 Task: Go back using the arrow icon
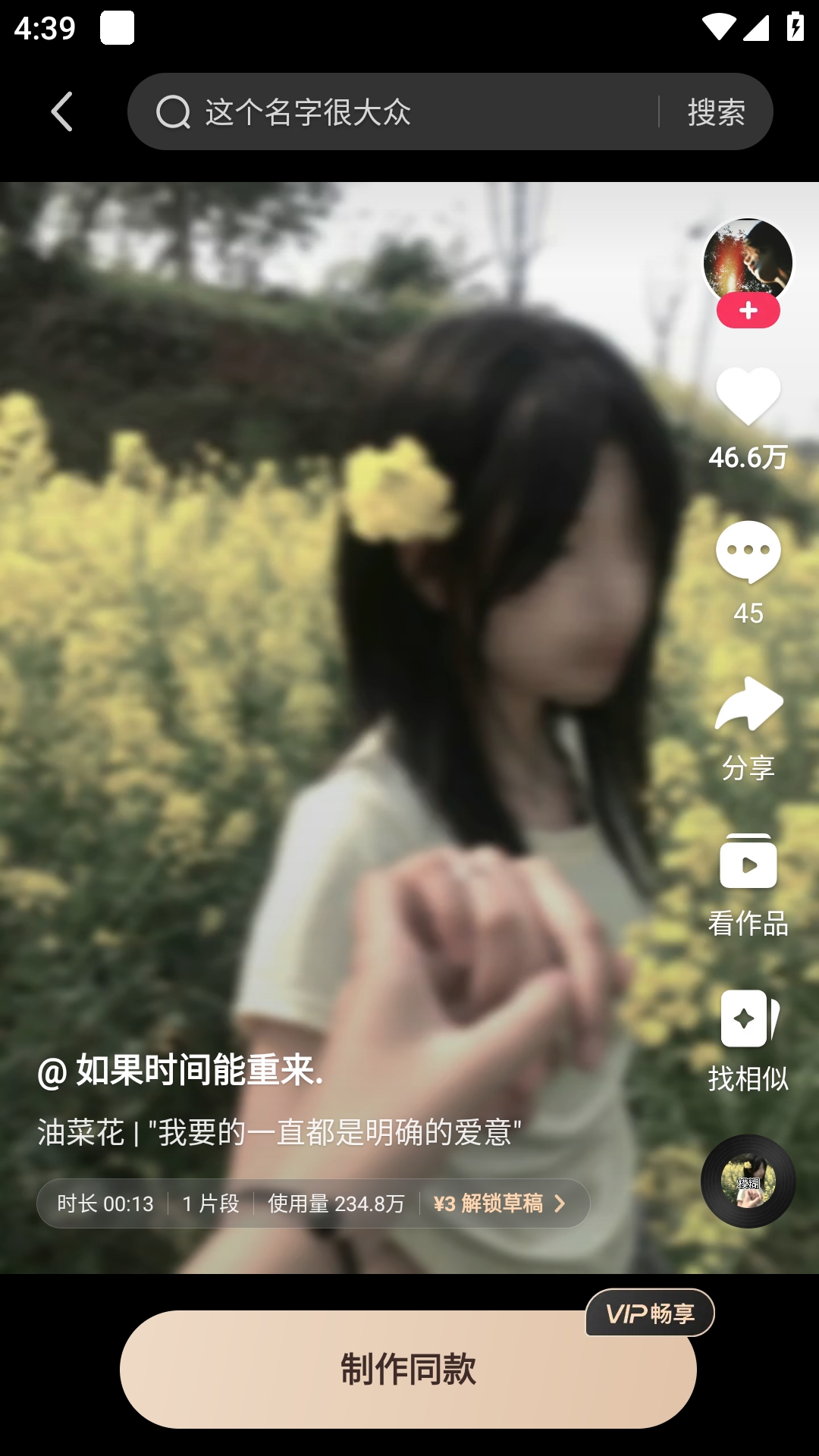click(62, 111)
